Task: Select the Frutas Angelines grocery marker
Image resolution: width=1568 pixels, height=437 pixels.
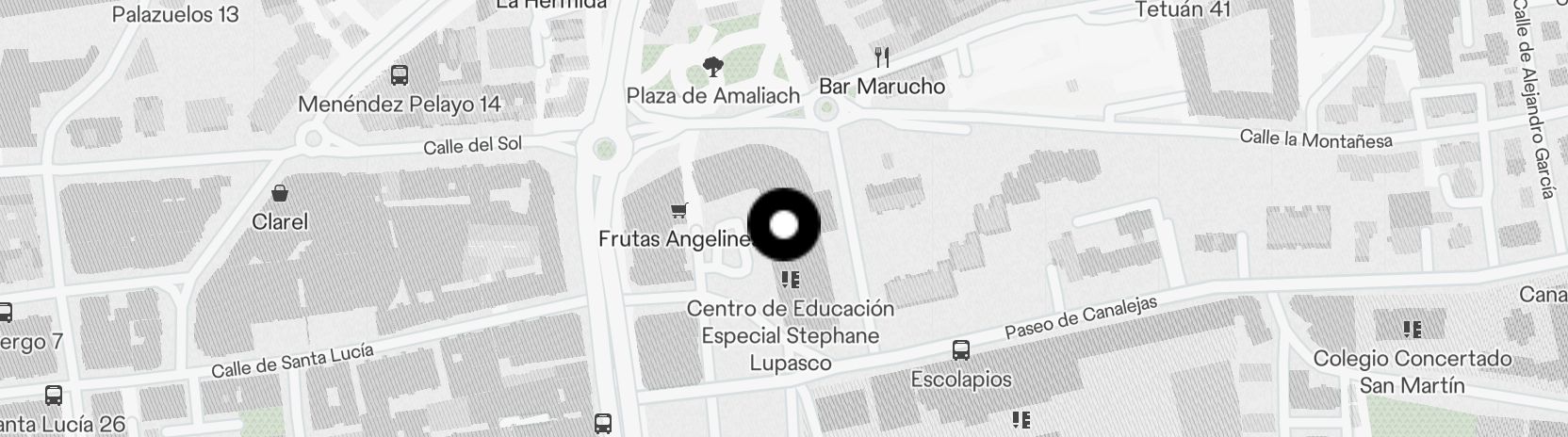Action: tap(678, 210)
